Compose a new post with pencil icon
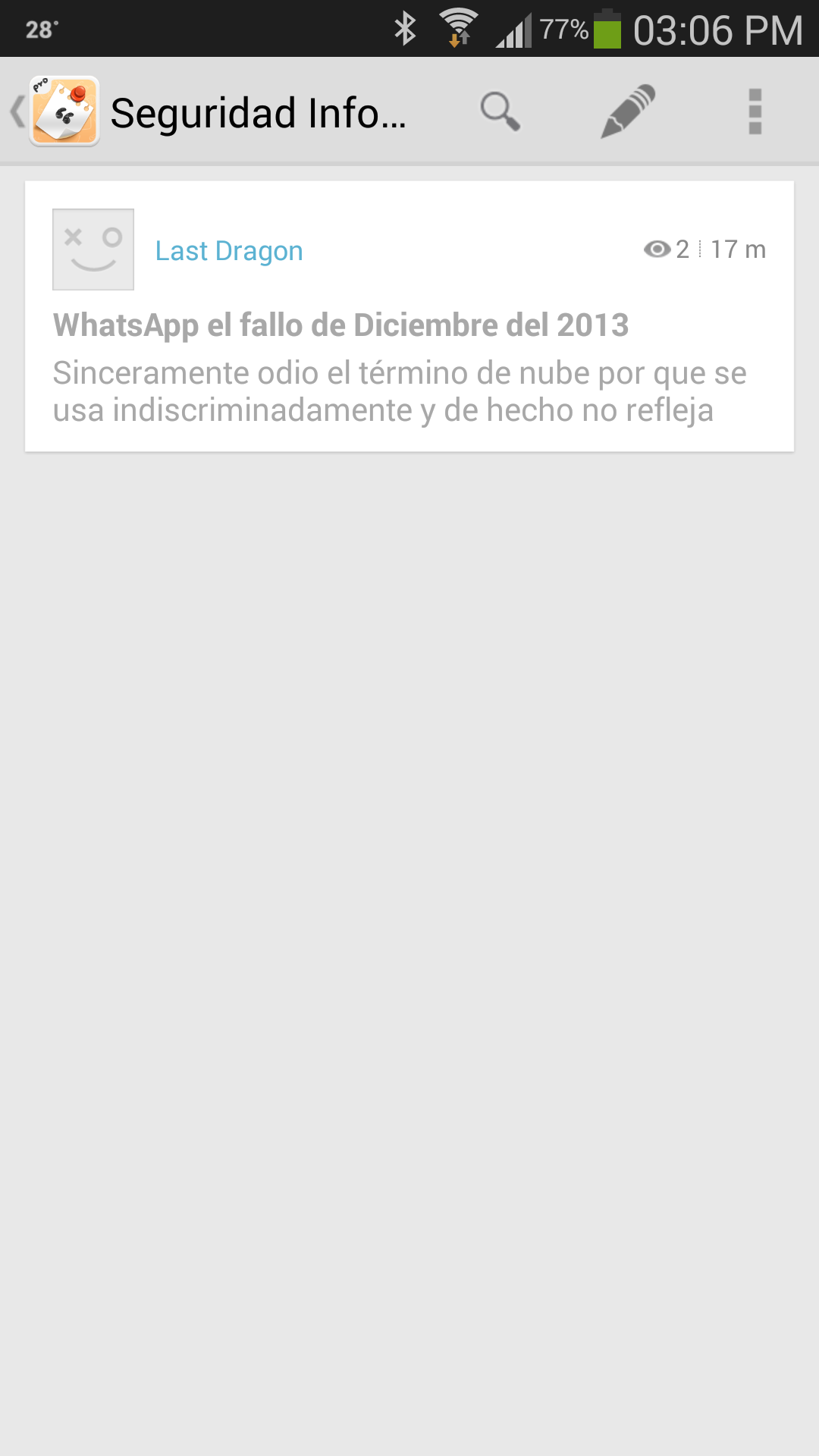 (628, 111)
